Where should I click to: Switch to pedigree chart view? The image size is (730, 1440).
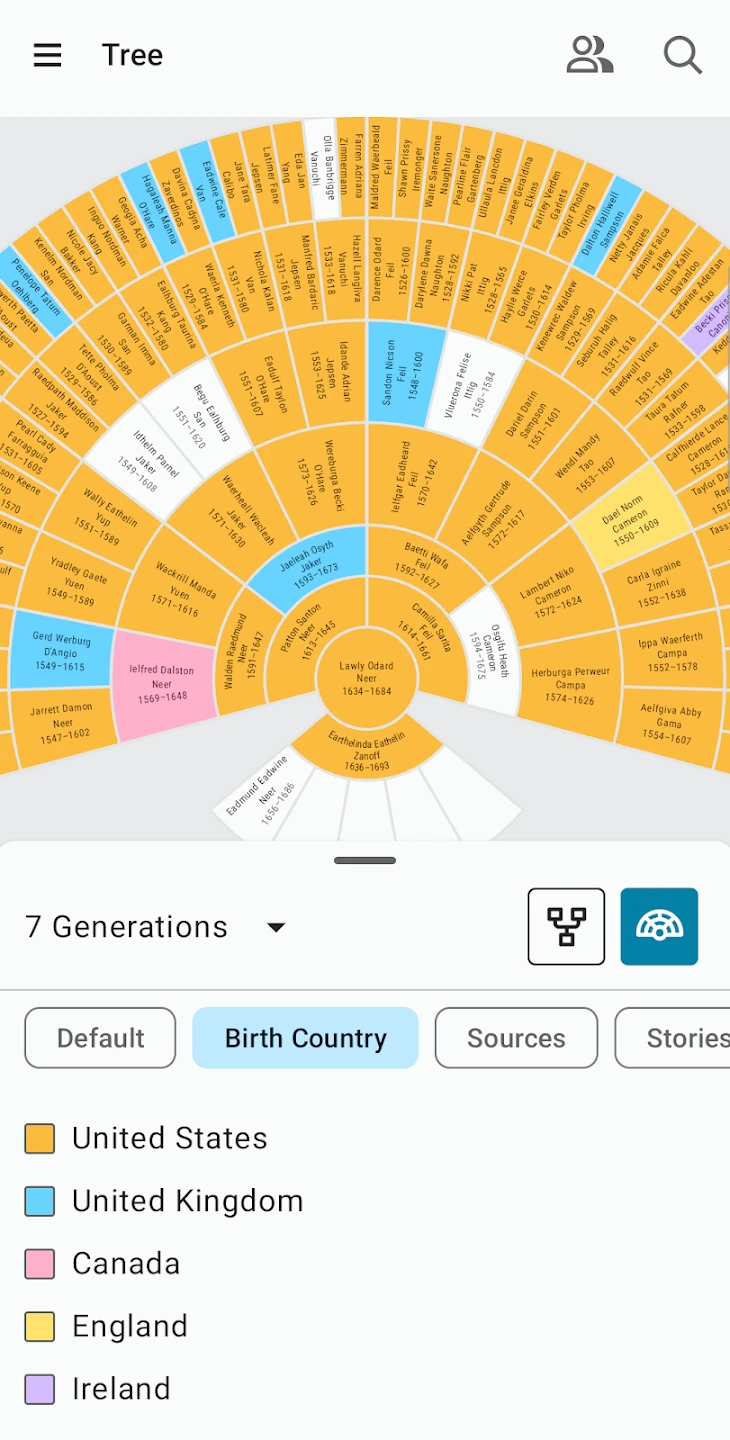coord(566,926)
